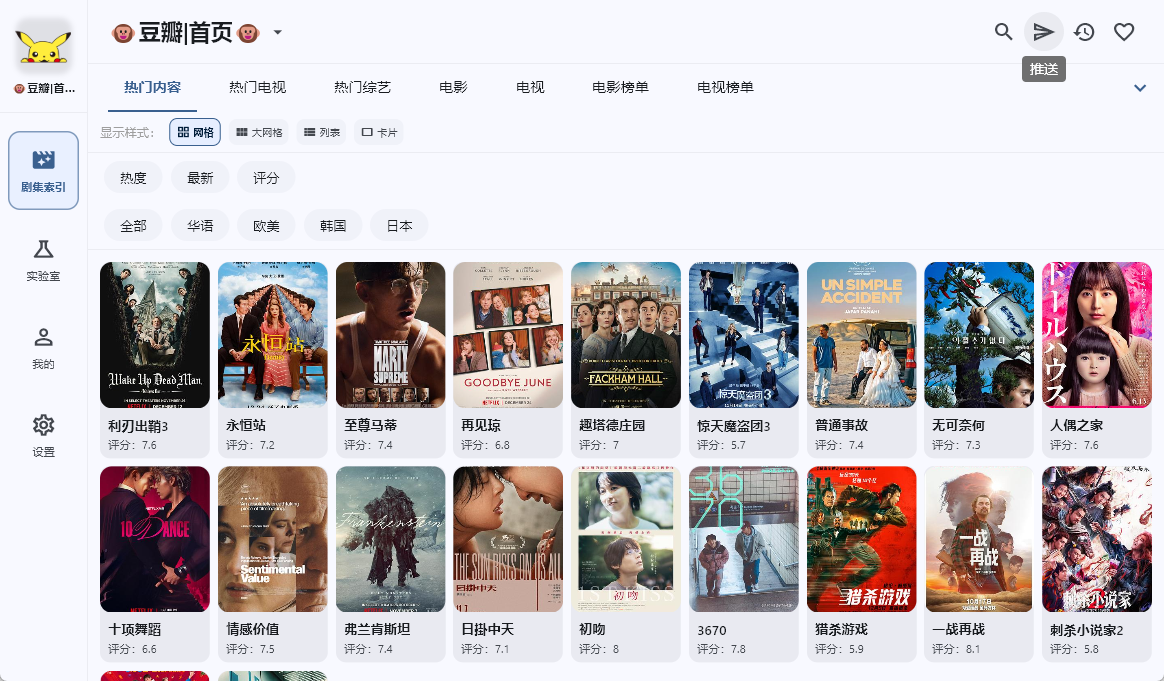Open favorites heart icon
The height and width of the screenshot is (681, 1164).
1124,32
